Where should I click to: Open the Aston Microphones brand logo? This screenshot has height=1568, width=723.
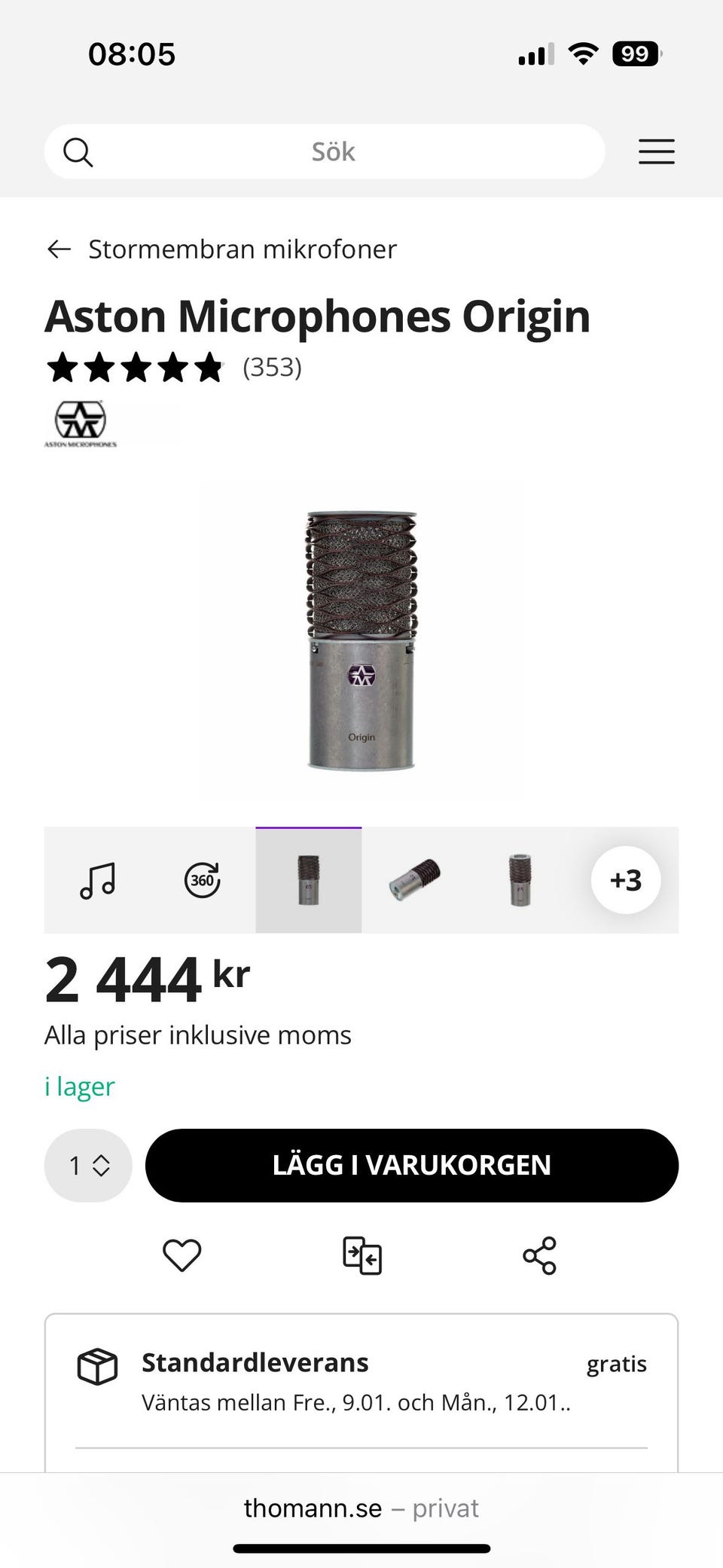(x=81, y=423)
